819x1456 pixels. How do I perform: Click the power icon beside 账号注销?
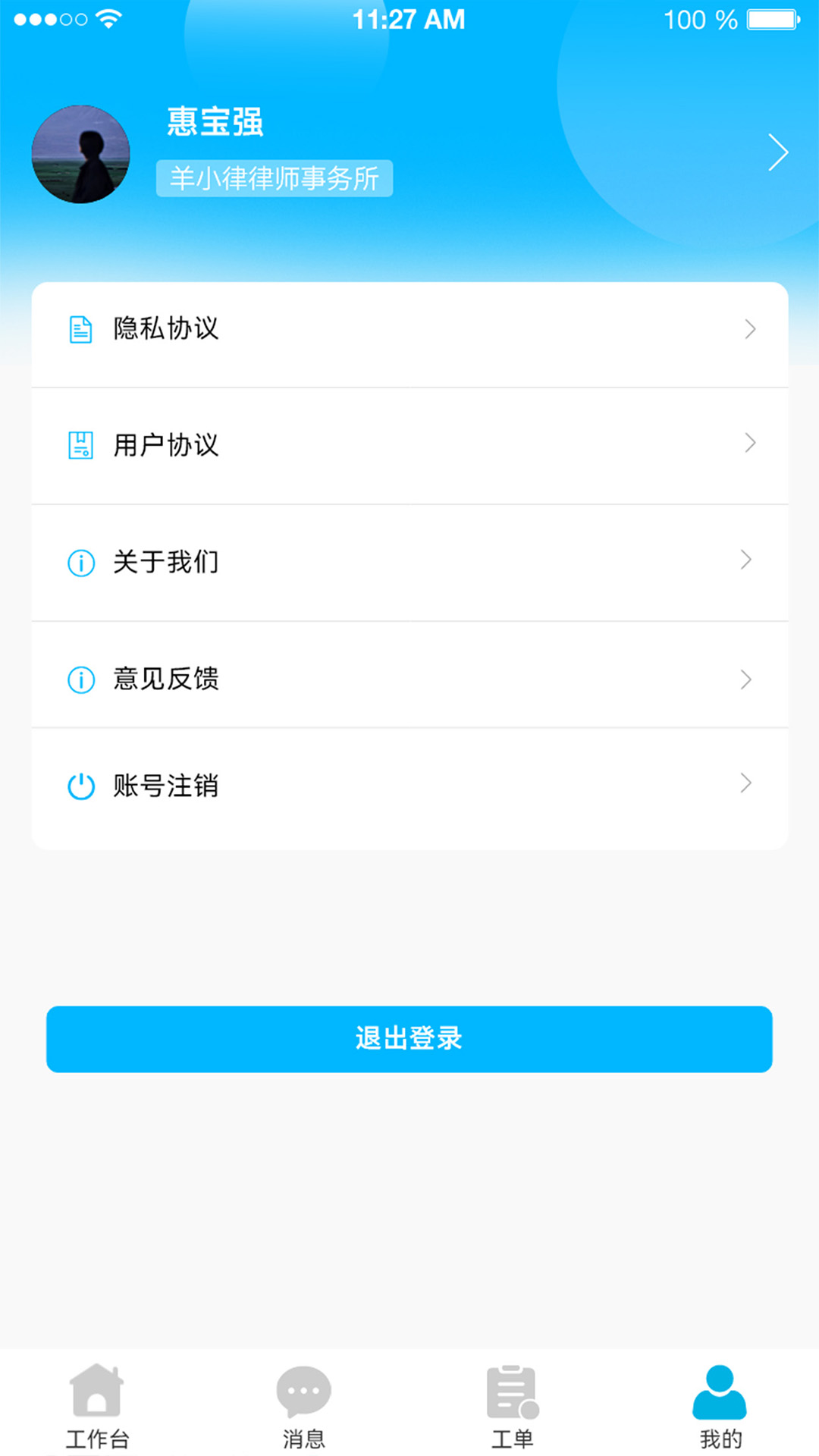[x=80, y=785]
